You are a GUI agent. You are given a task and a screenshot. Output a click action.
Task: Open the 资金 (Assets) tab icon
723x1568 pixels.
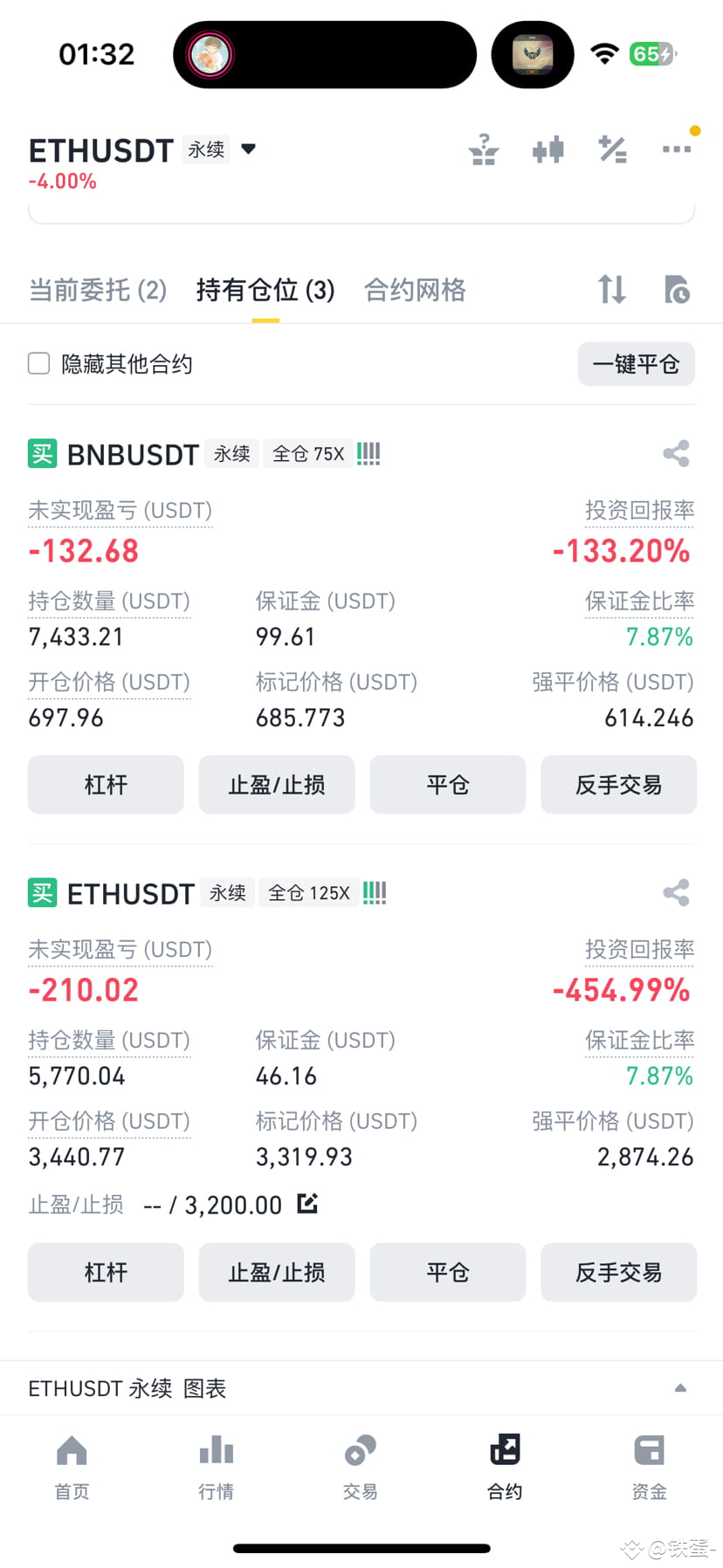649,1449
